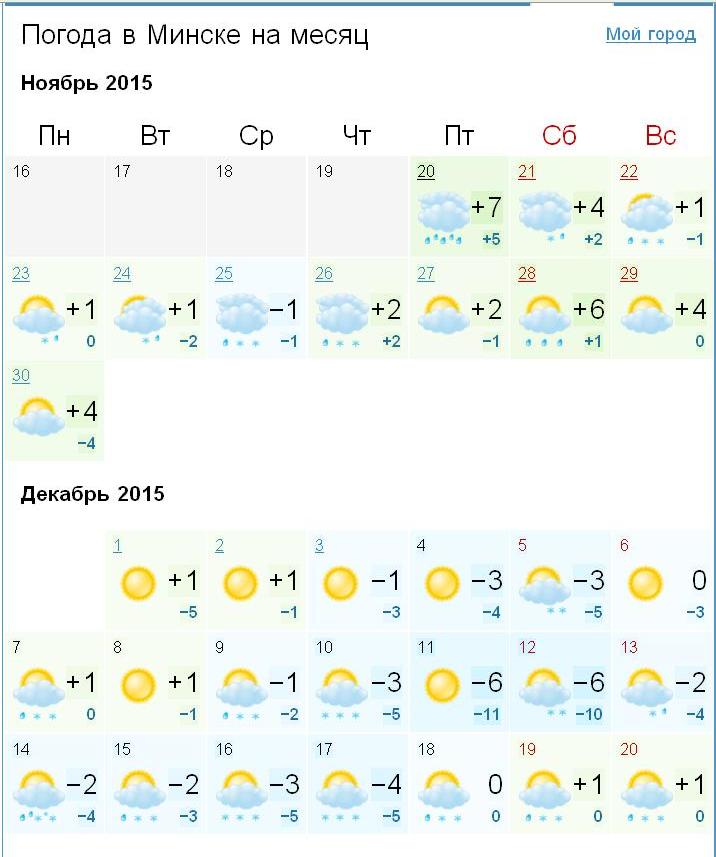The width and height of the screenshot is (716, 857).
Task: Open the November 24 forecast
Action: coord(123,274)
